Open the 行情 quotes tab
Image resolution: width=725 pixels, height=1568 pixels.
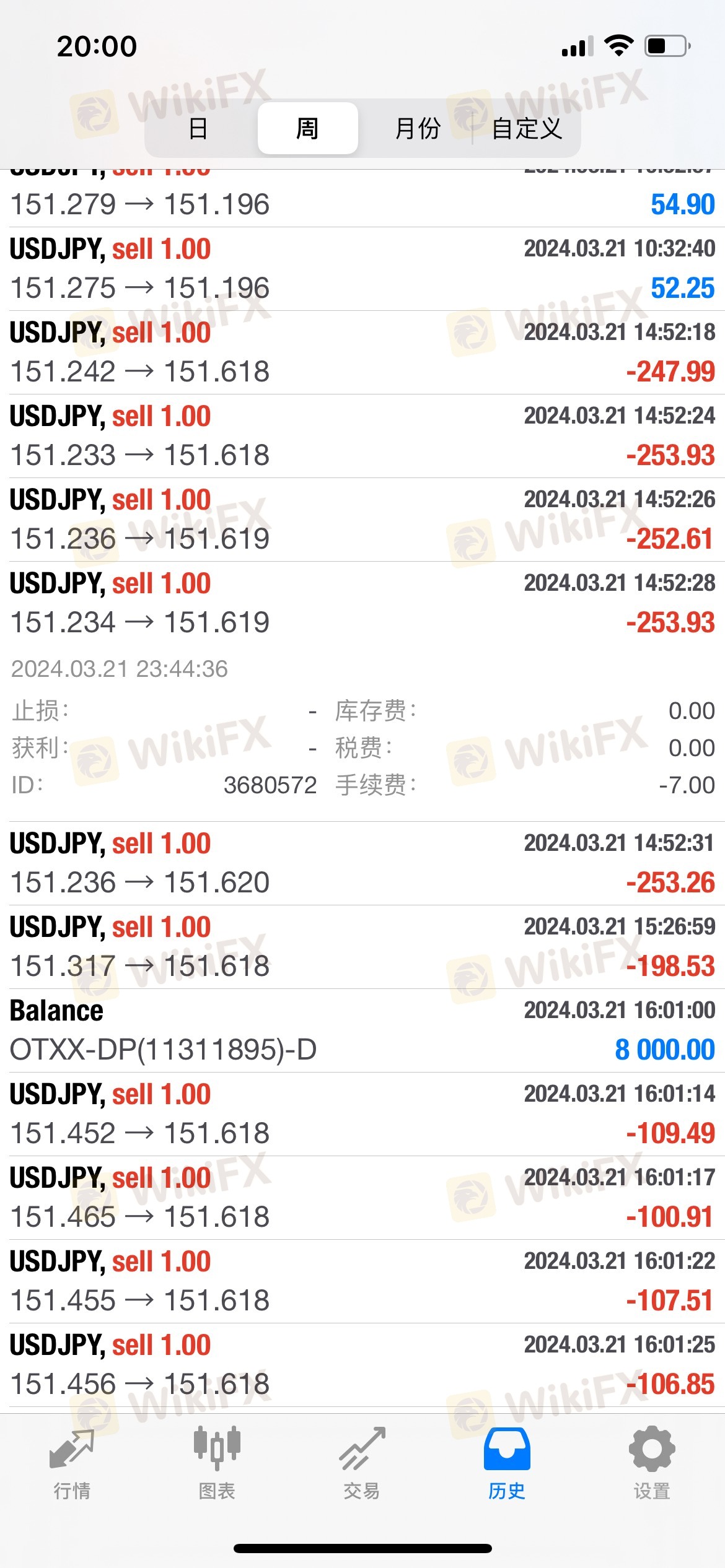pyautogui.click(x=72, y=1464)
